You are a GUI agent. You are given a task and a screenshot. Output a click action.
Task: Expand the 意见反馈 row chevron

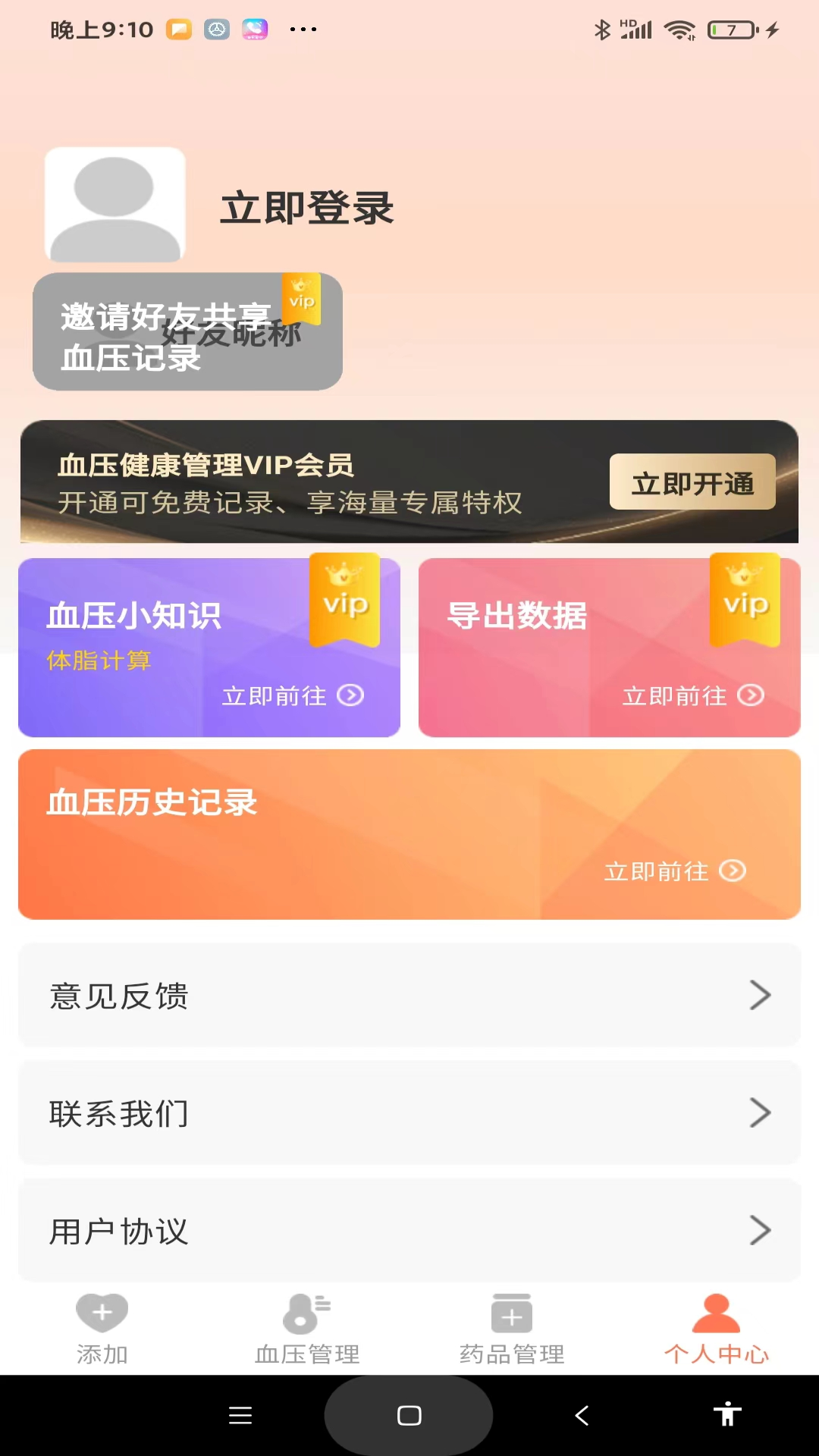[x=761, y=996]
